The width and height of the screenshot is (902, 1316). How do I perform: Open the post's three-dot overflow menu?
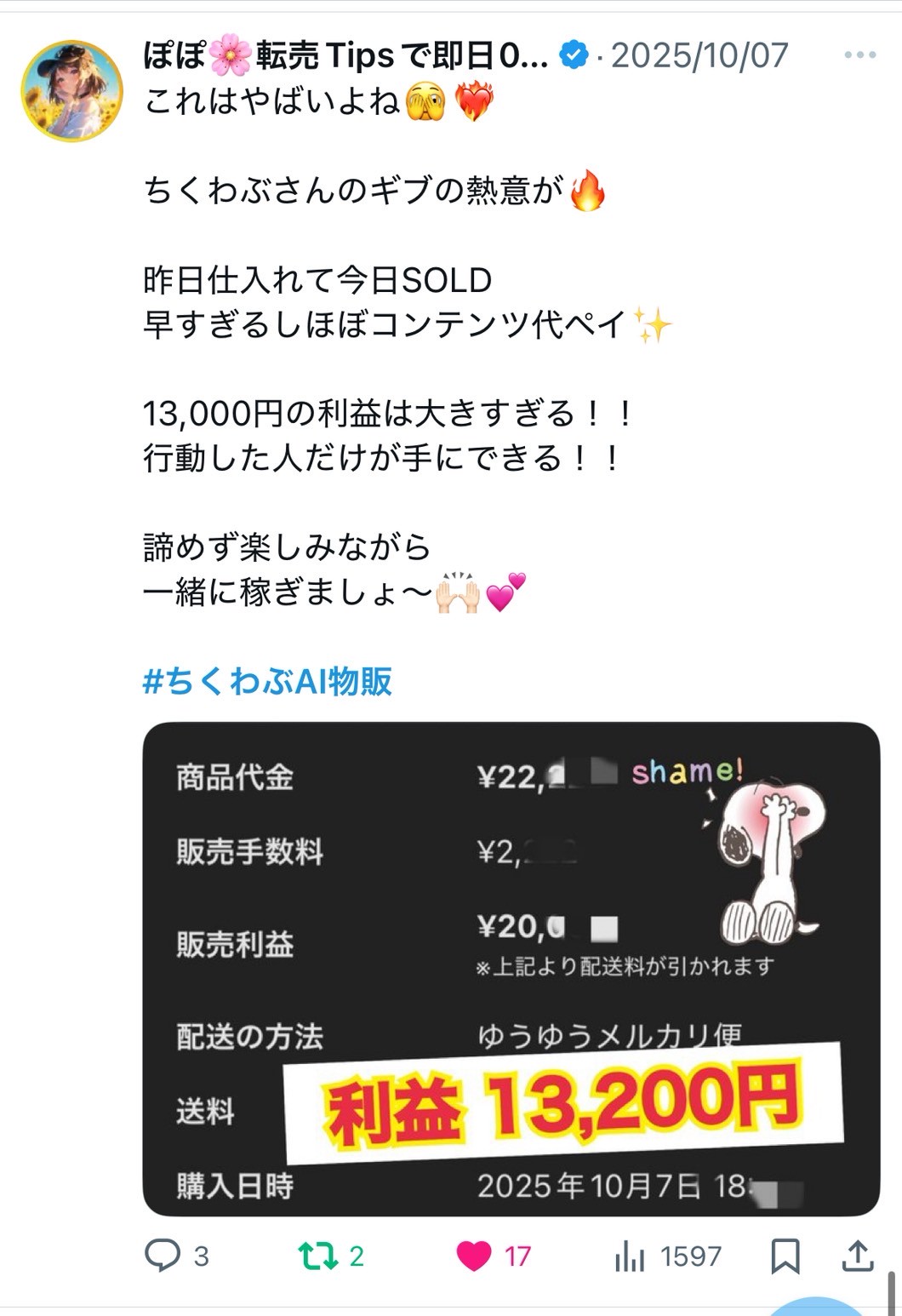859,55
